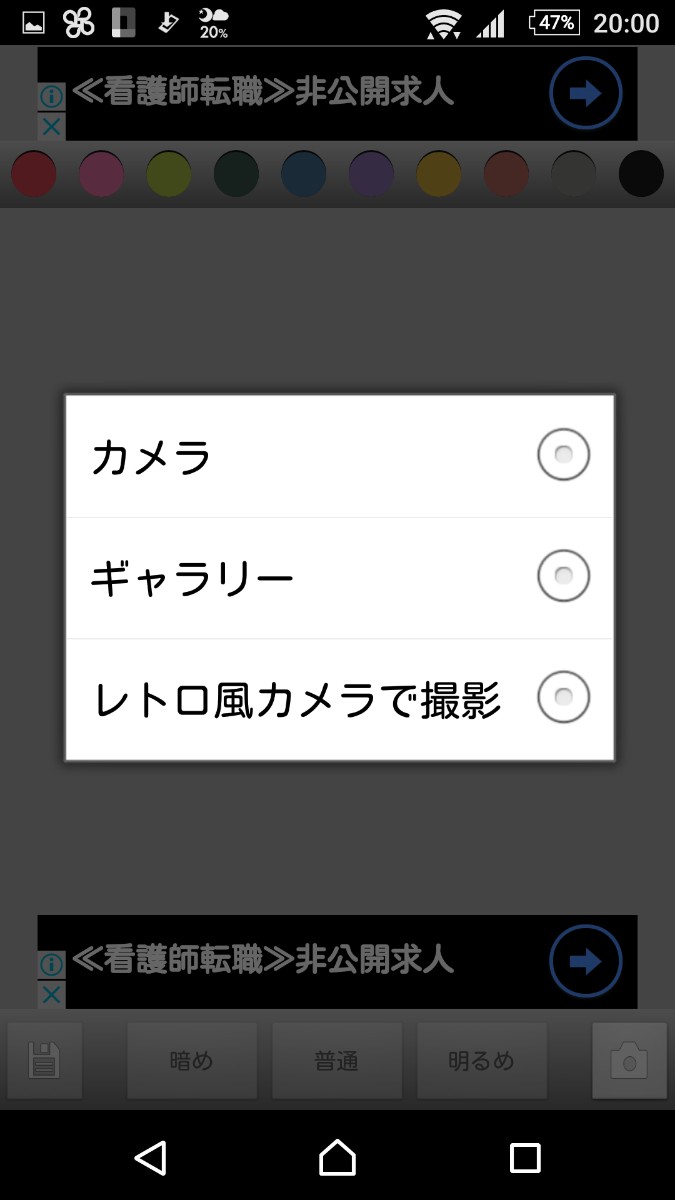
Task: Tap the home navigation button
Action: pyautogui.click(x=337, y=1157)
